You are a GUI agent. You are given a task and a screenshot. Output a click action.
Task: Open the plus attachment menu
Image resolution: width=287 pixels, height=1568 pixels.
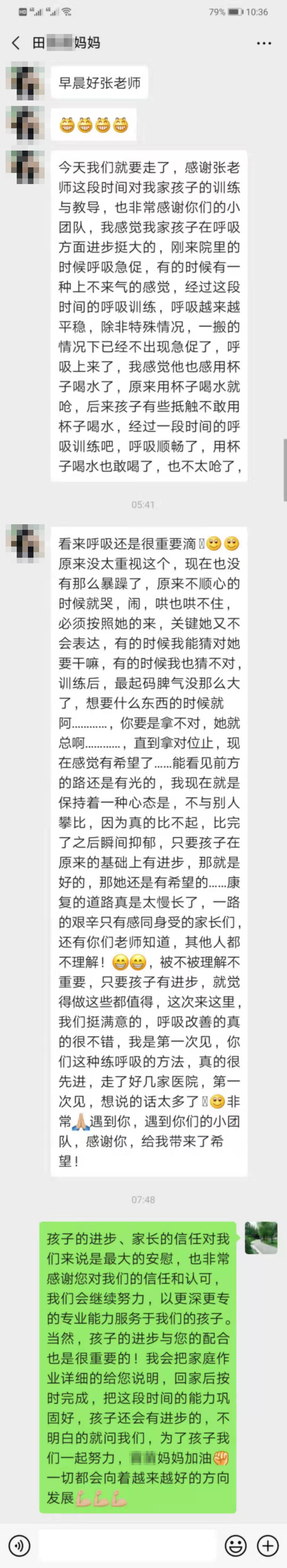coord(268,1546)
